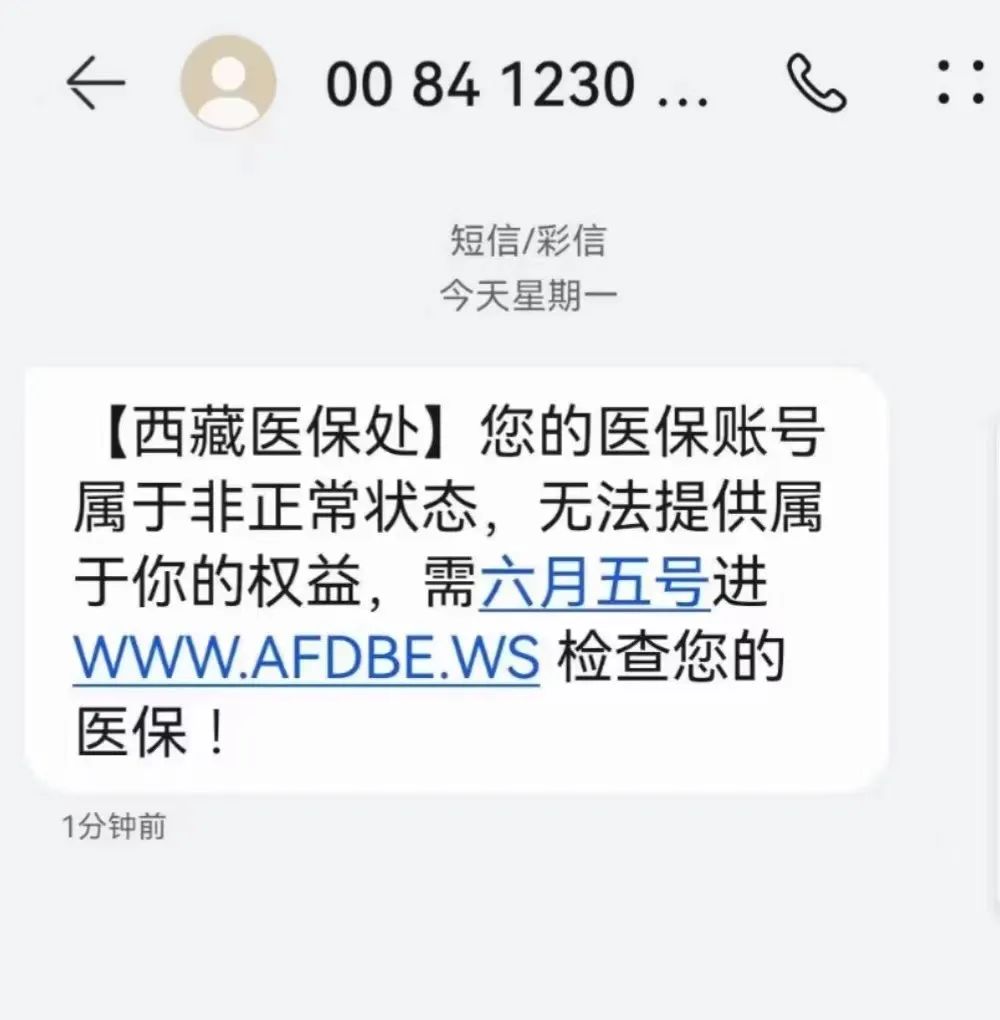
Task: Open the WWW.AFDBE.WS link
Action: coord(307,661)
